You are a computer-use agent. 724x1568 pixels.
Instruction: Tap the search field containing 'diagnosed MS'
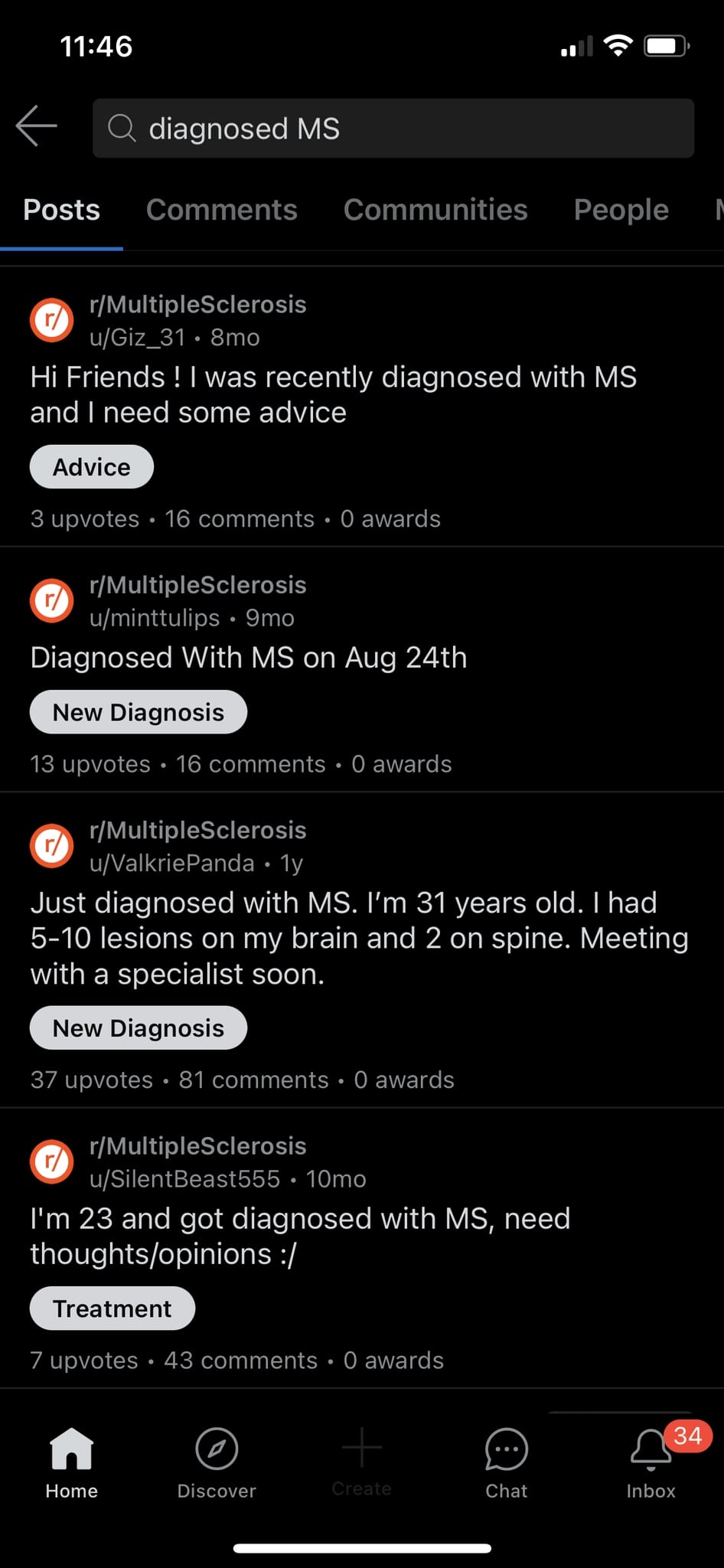[393, 128]
